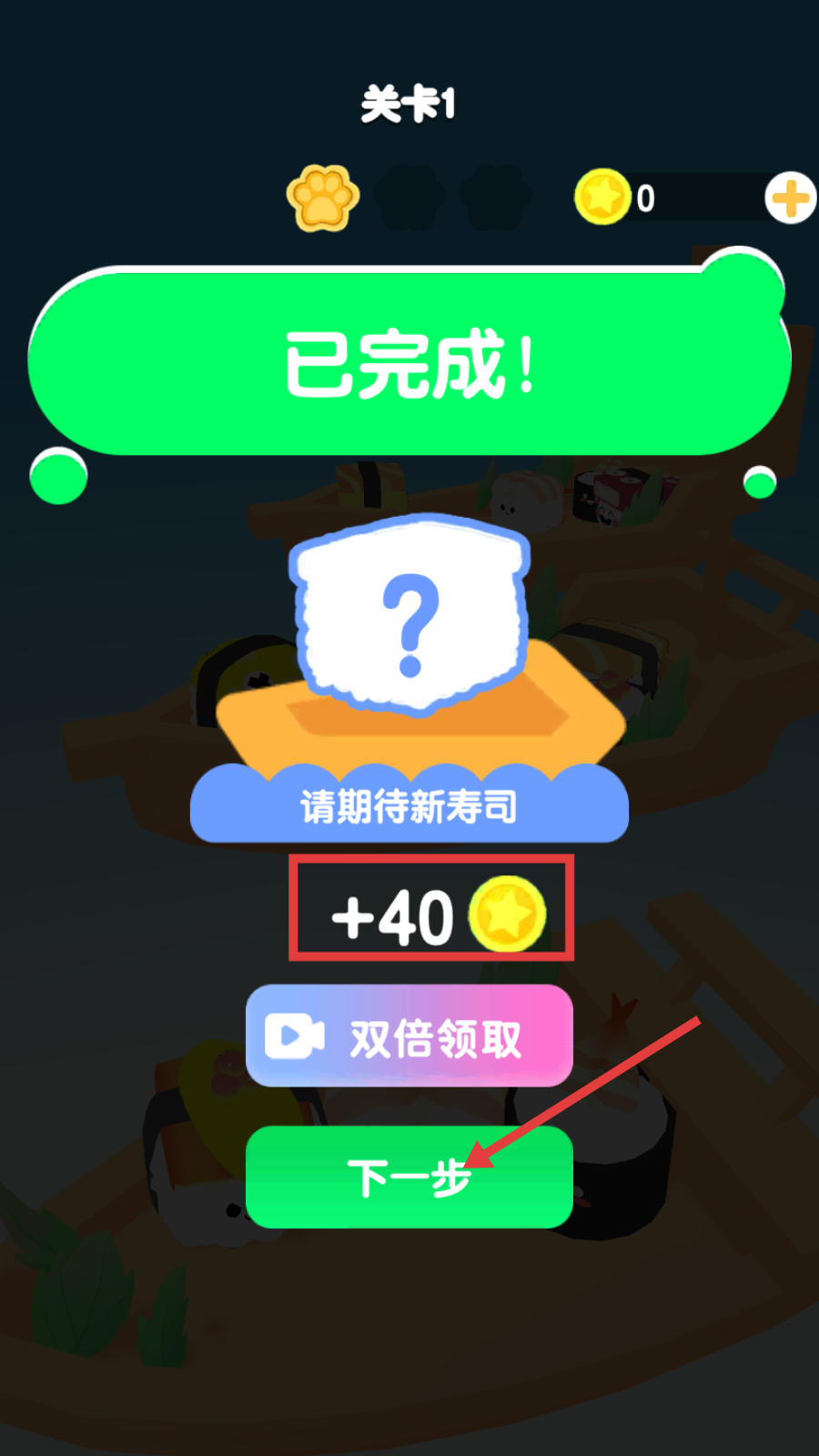
Task: Claim double reward via 双倍领取
Action: click(409, 1036)
